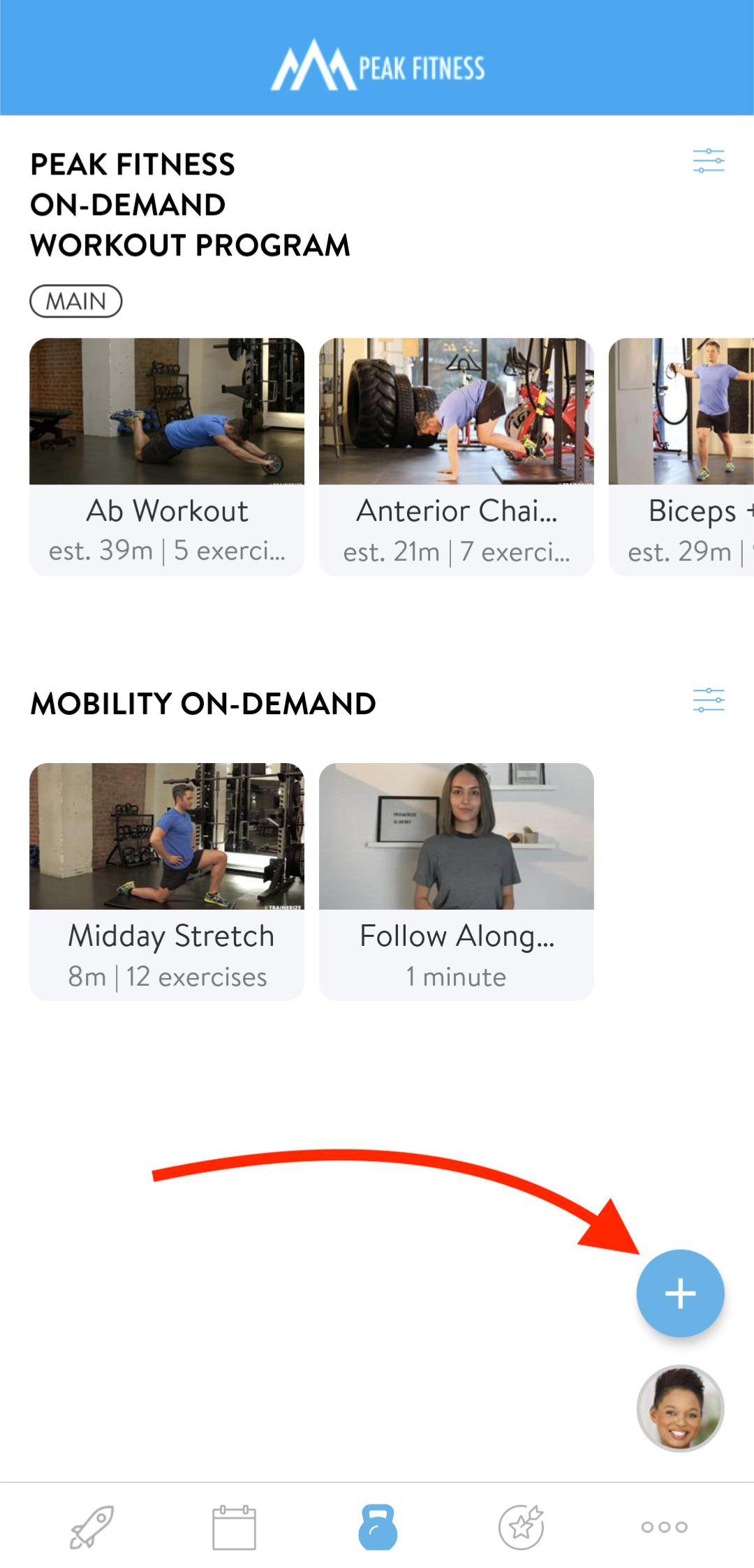
Task: Open filter for Mobility On-Demand section
Action: [x=708, y=700]
